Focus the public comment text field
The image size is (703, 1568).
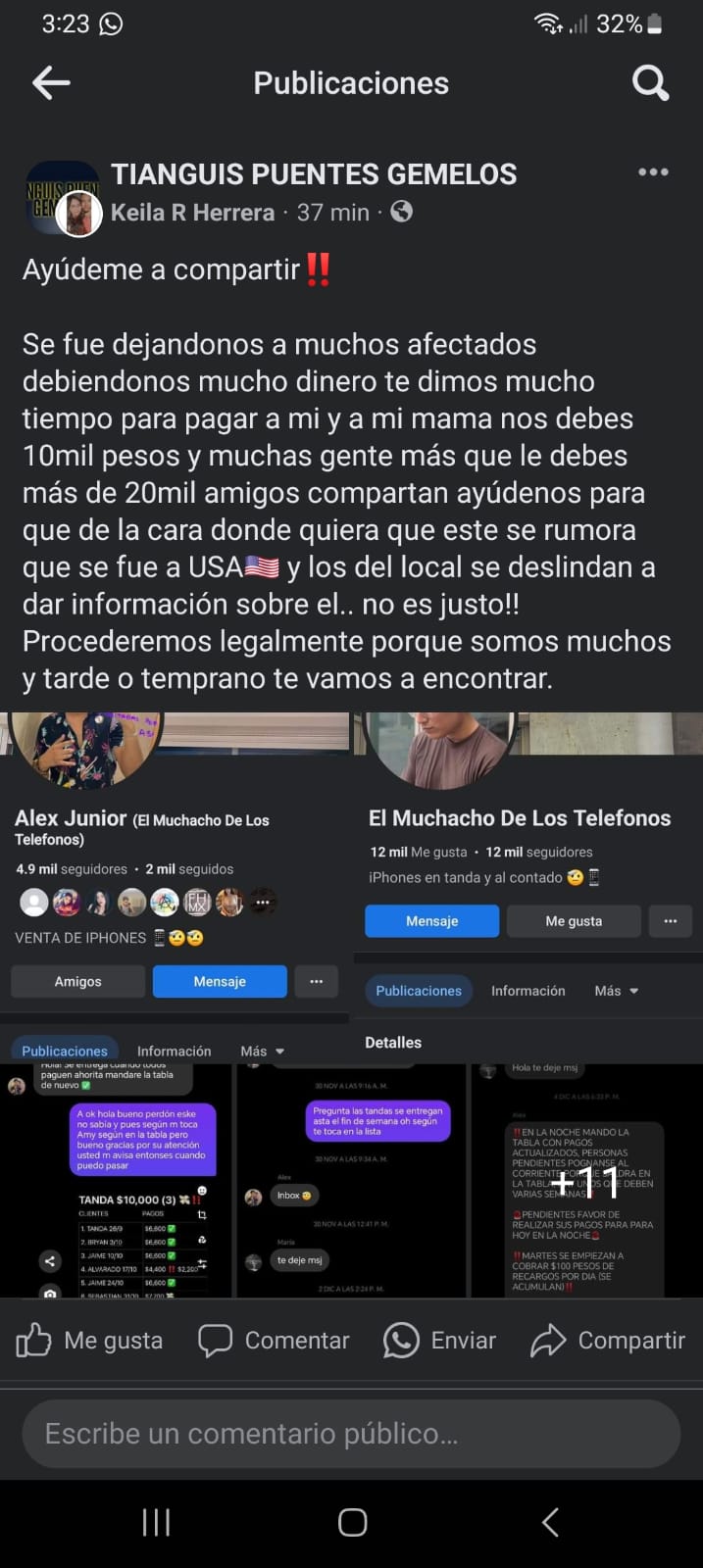351,1434
